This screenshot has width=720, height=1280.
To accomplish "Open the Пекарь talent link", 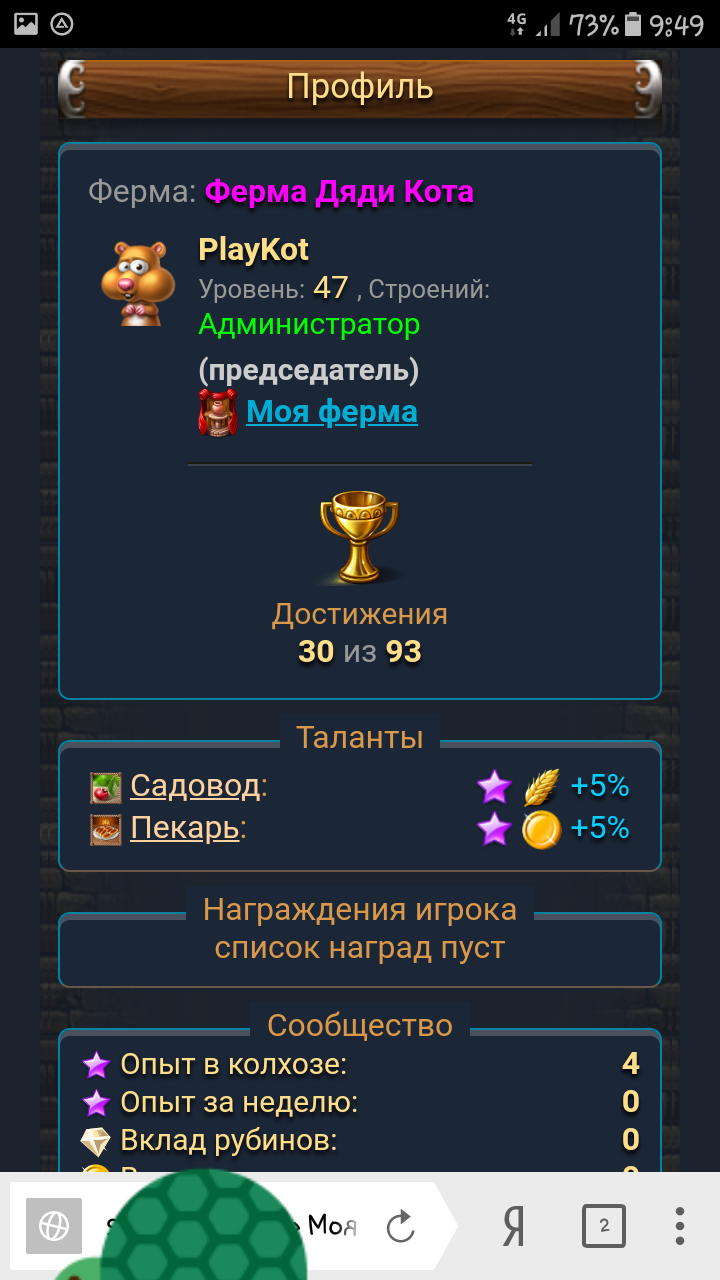I will (185, 828).
